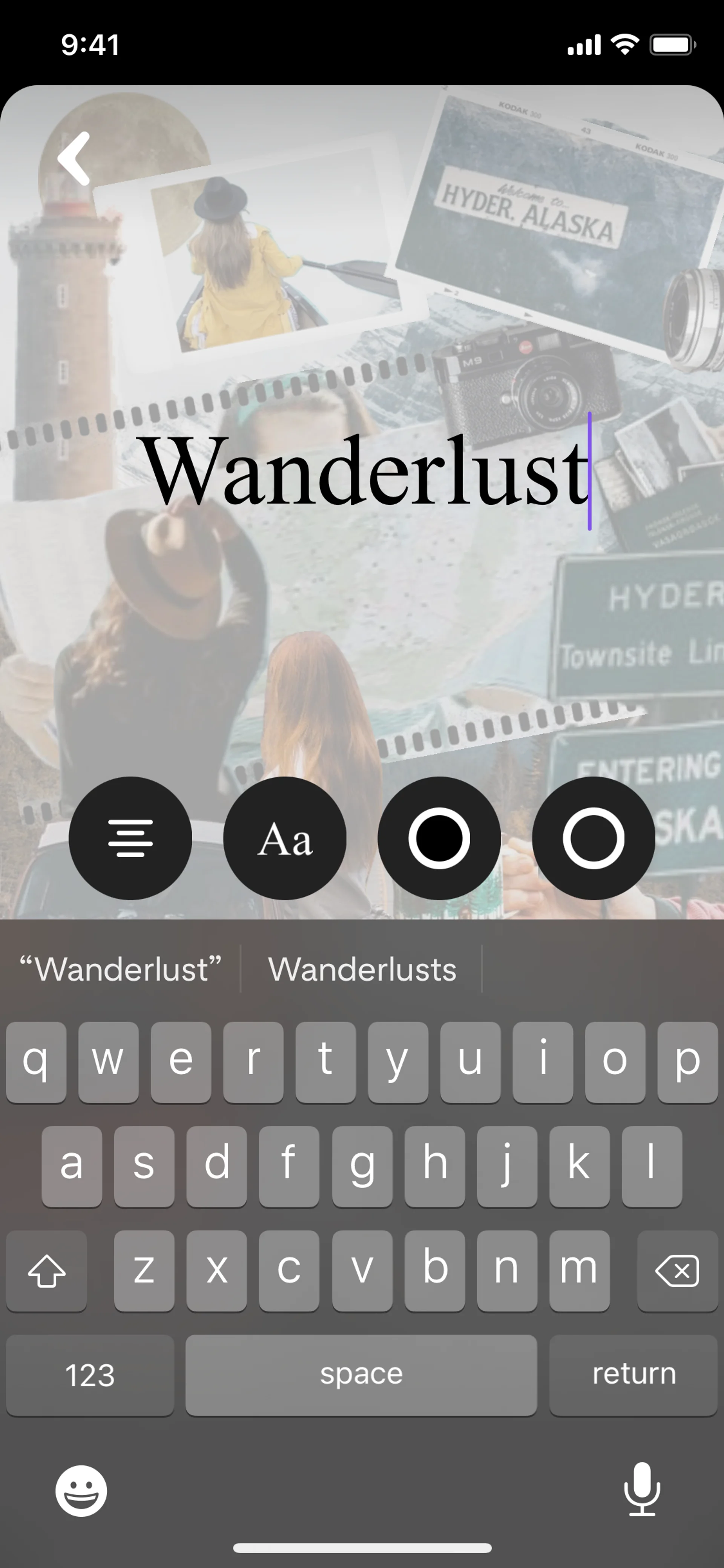Hit the return key
This screenshot has height=1568, width=724.
pyautogui.click(x=633, y=1375)
